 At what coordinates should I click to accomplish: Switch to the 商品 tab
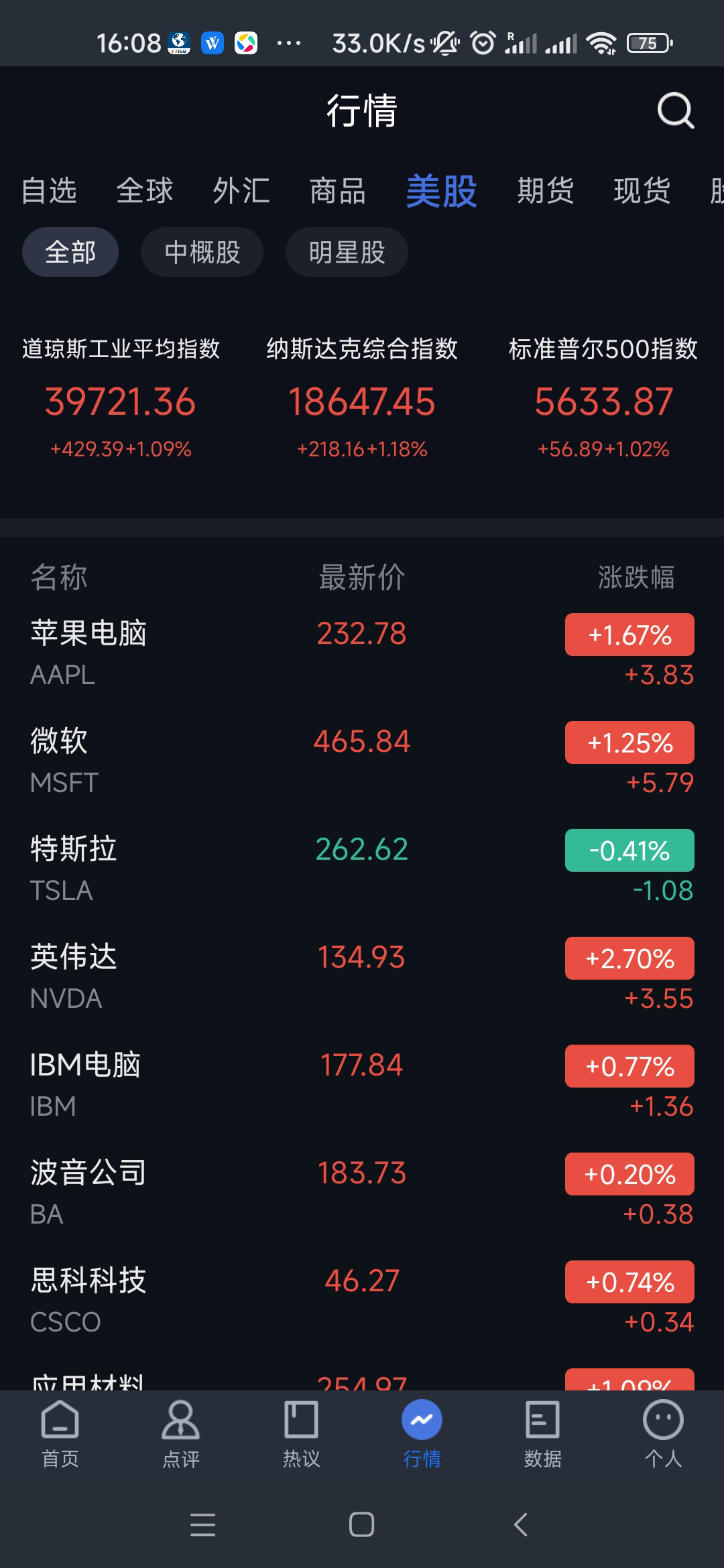[338, 191]
